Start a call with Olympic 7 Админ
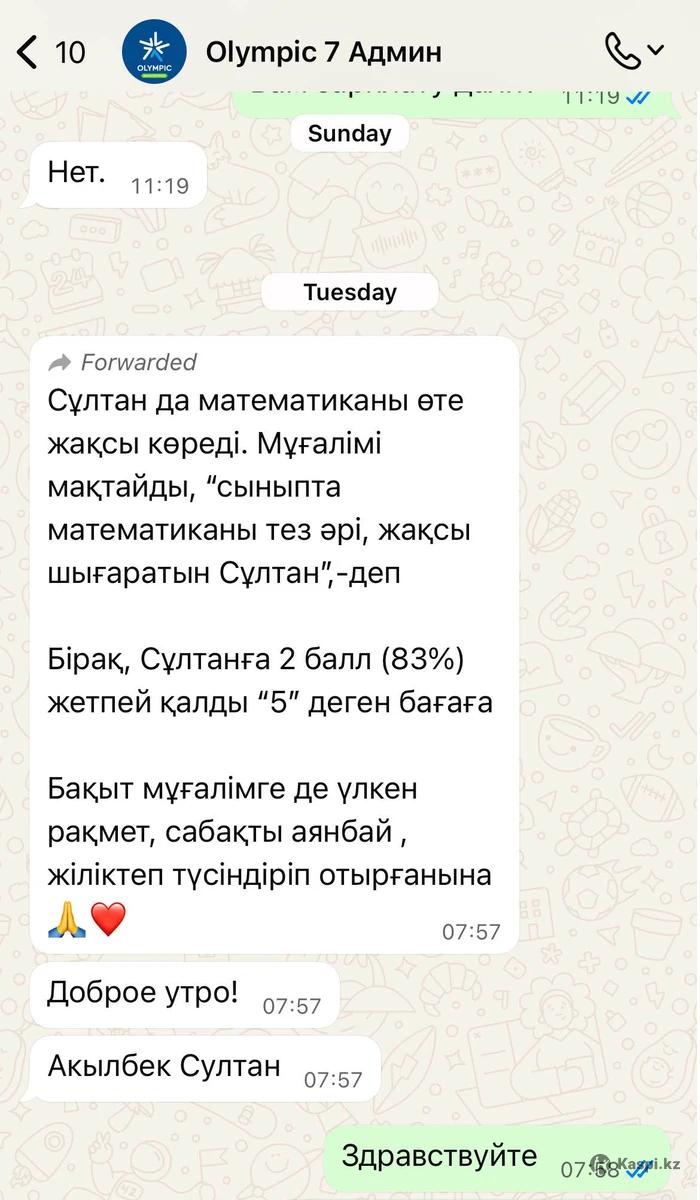 tap(623, 51)
